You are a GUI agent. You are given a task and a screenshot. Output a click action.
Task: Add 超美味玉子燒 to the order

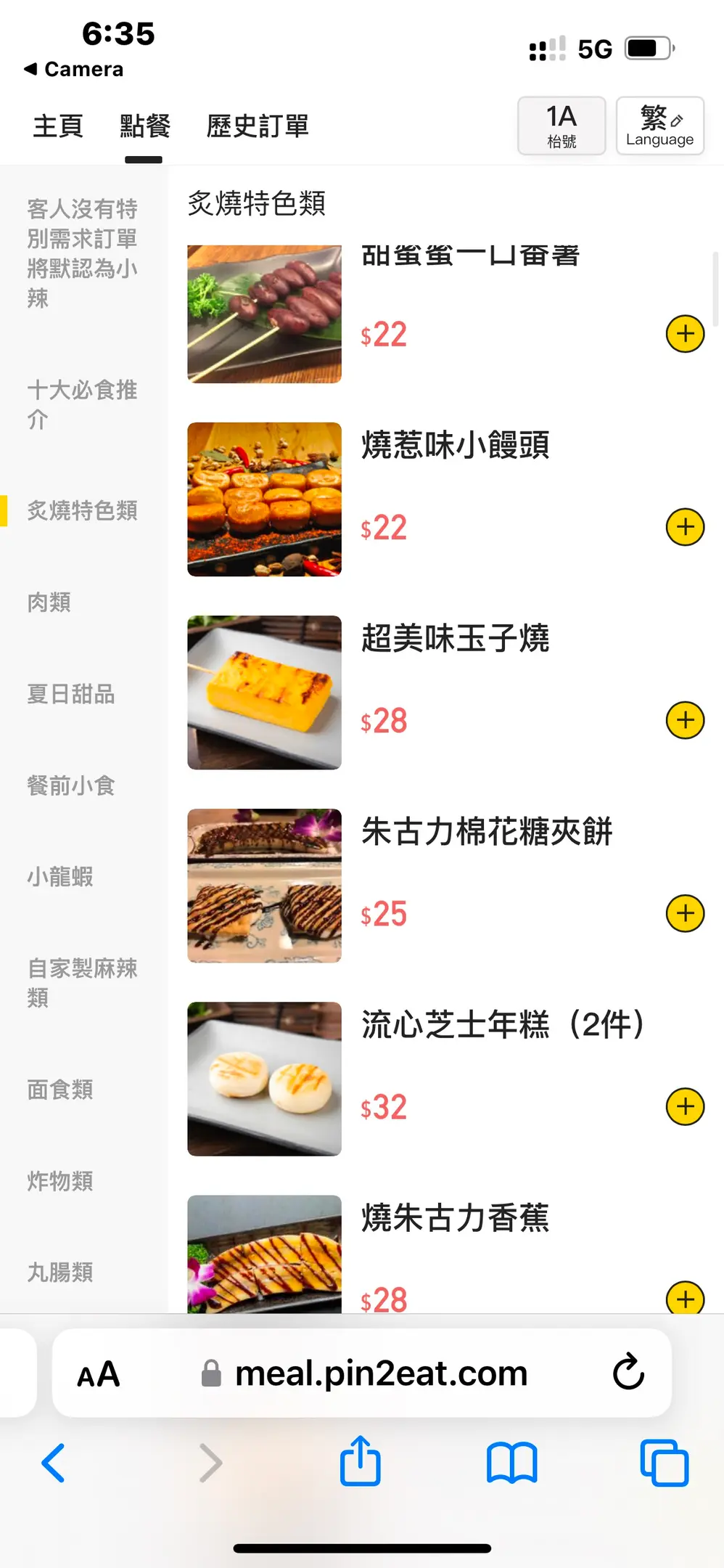pos(685,720)
